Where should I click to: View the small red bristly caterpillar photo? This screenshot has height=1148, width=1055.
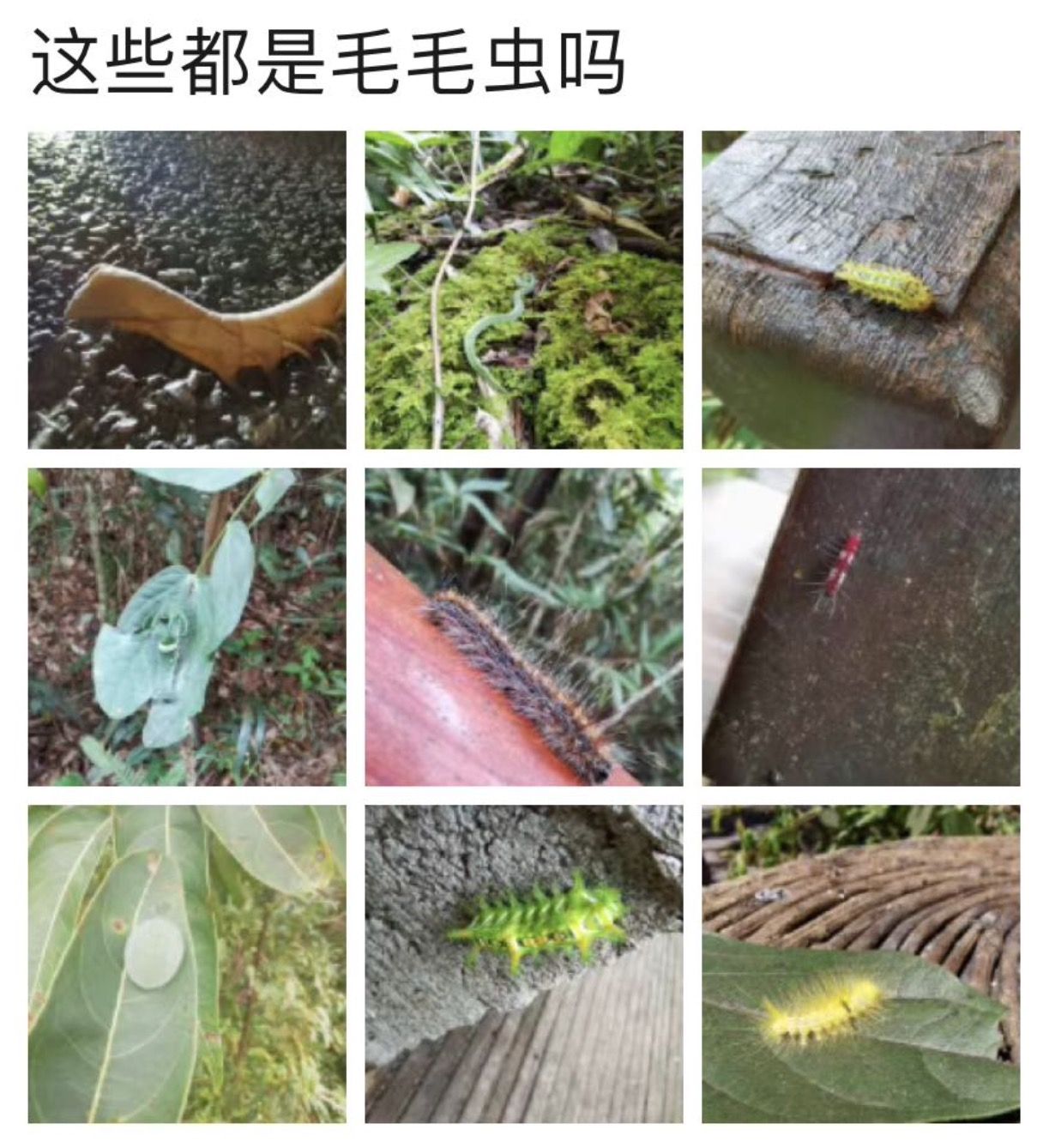click(x=861, y=627)
